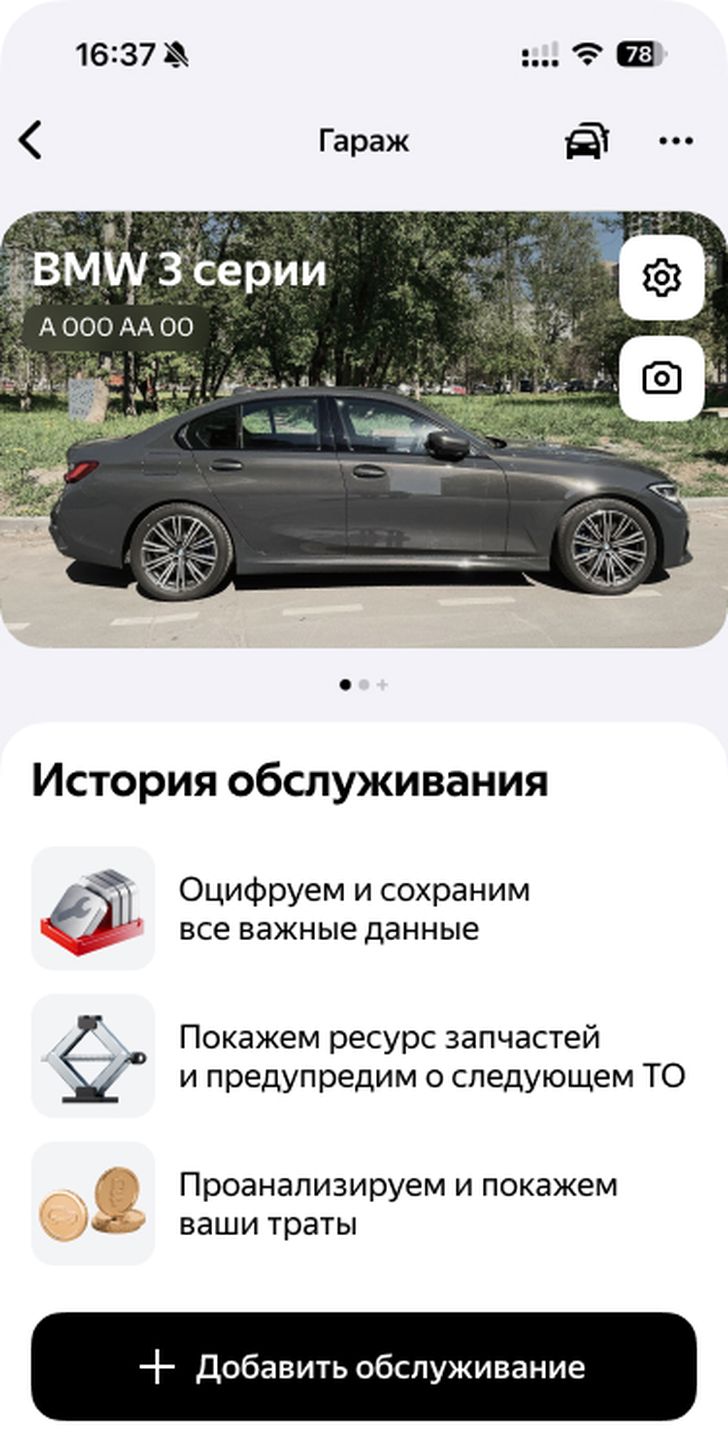728x1452 pixels.
Task: Open the three-dot overflow menu
Action: (x=674, y=141)
